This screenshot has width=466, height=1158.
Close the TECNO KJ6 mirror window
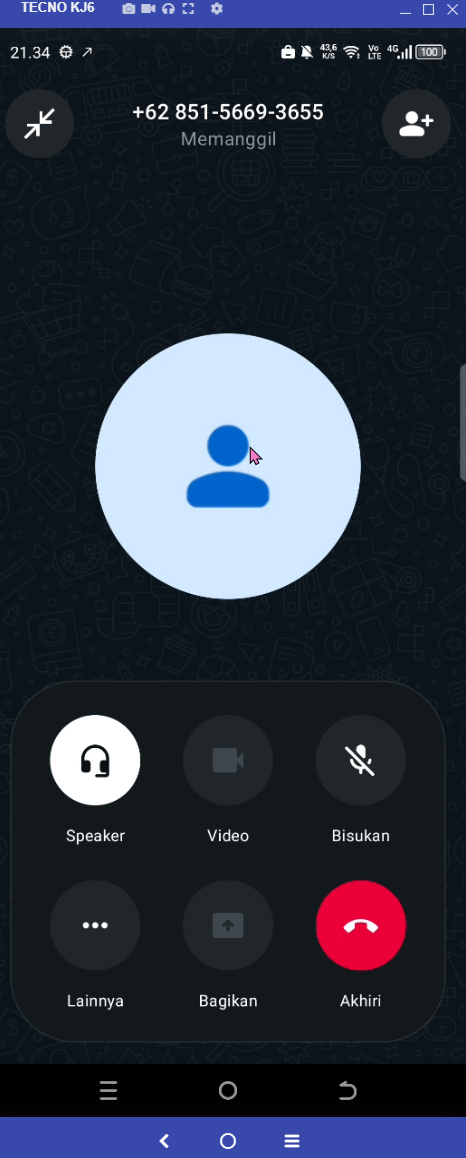[452, 10]
